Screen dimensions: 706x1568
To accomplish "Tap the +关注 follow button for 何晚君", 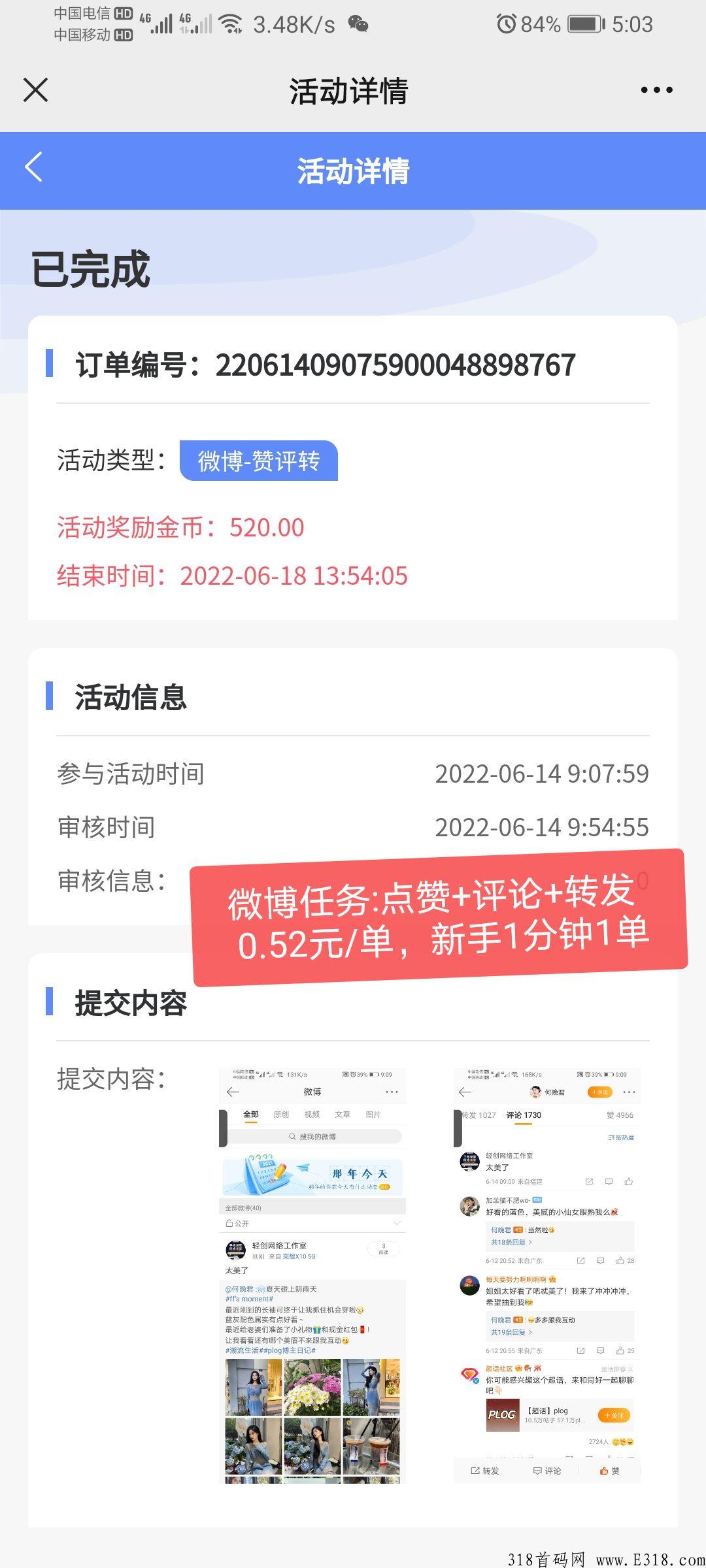I will (x=600, y=1092).
